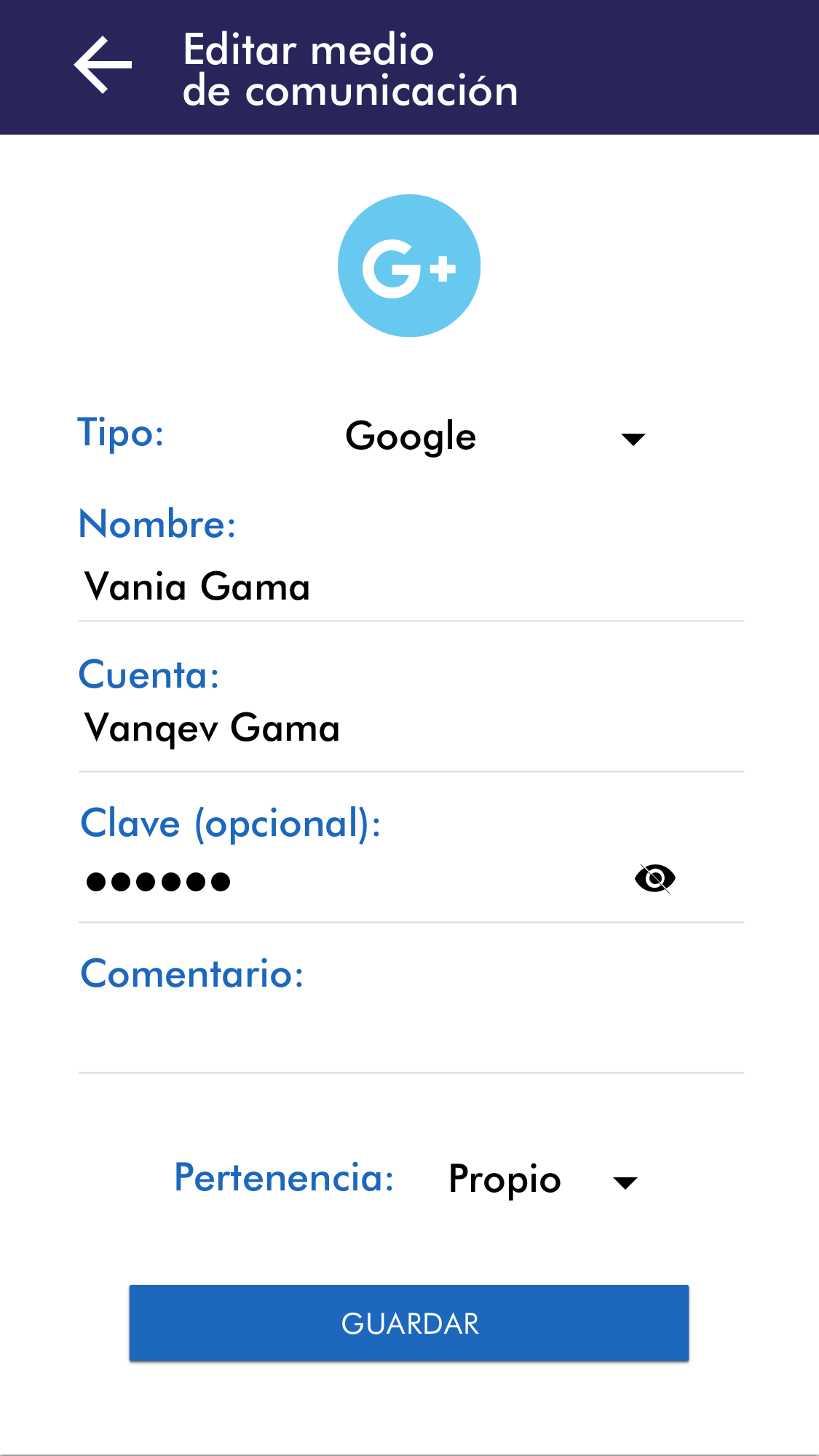Open the Pertenencia dropdown set to Propio

coord(543,1179)
